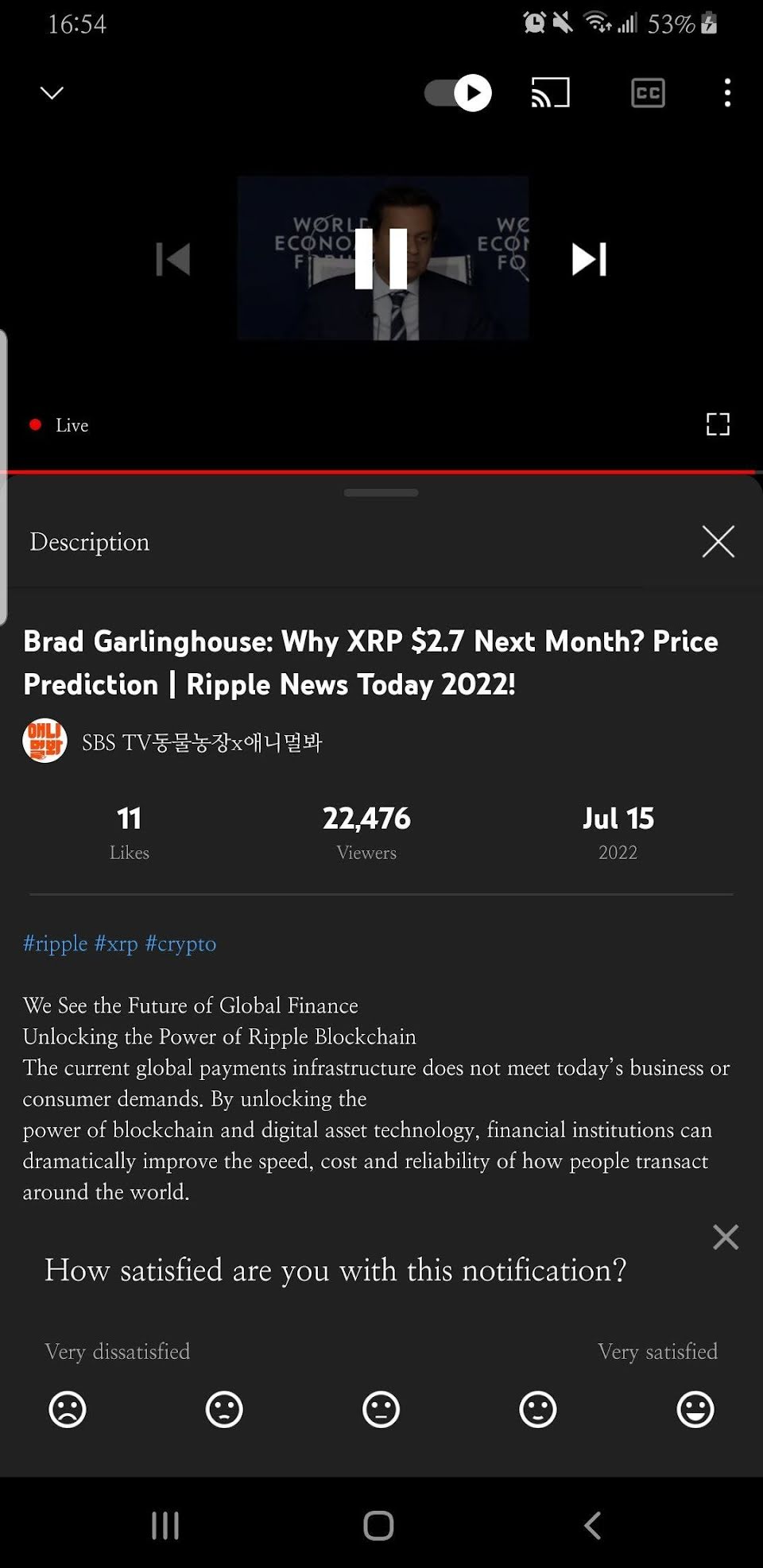Go back with system navigation

coord(592,1525)
